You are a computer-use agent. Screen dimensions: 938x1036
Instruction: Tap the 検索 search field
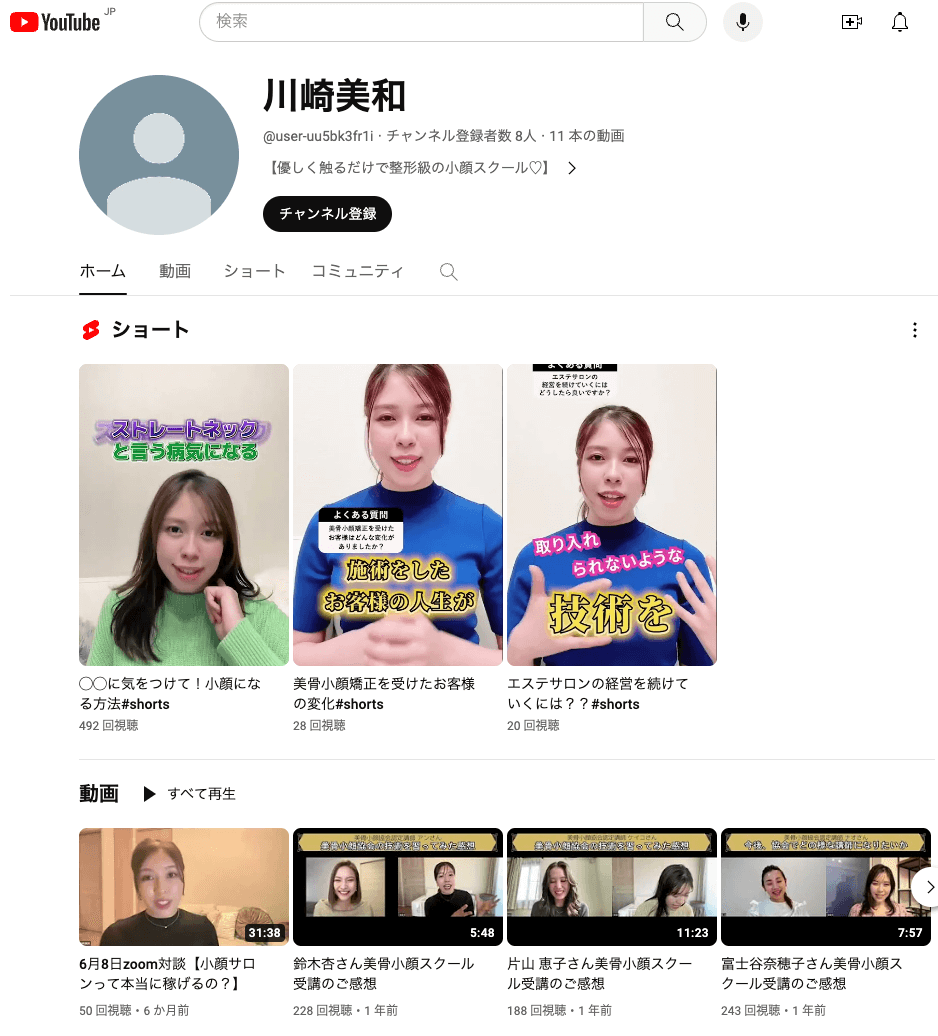point(421,22)
